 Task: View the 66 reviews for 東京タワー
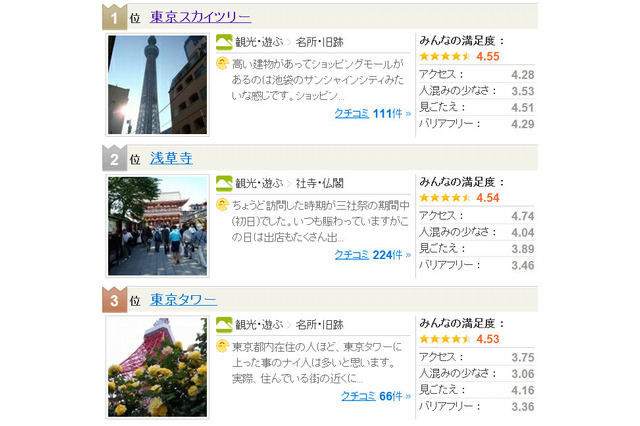[x=375, y=396]
